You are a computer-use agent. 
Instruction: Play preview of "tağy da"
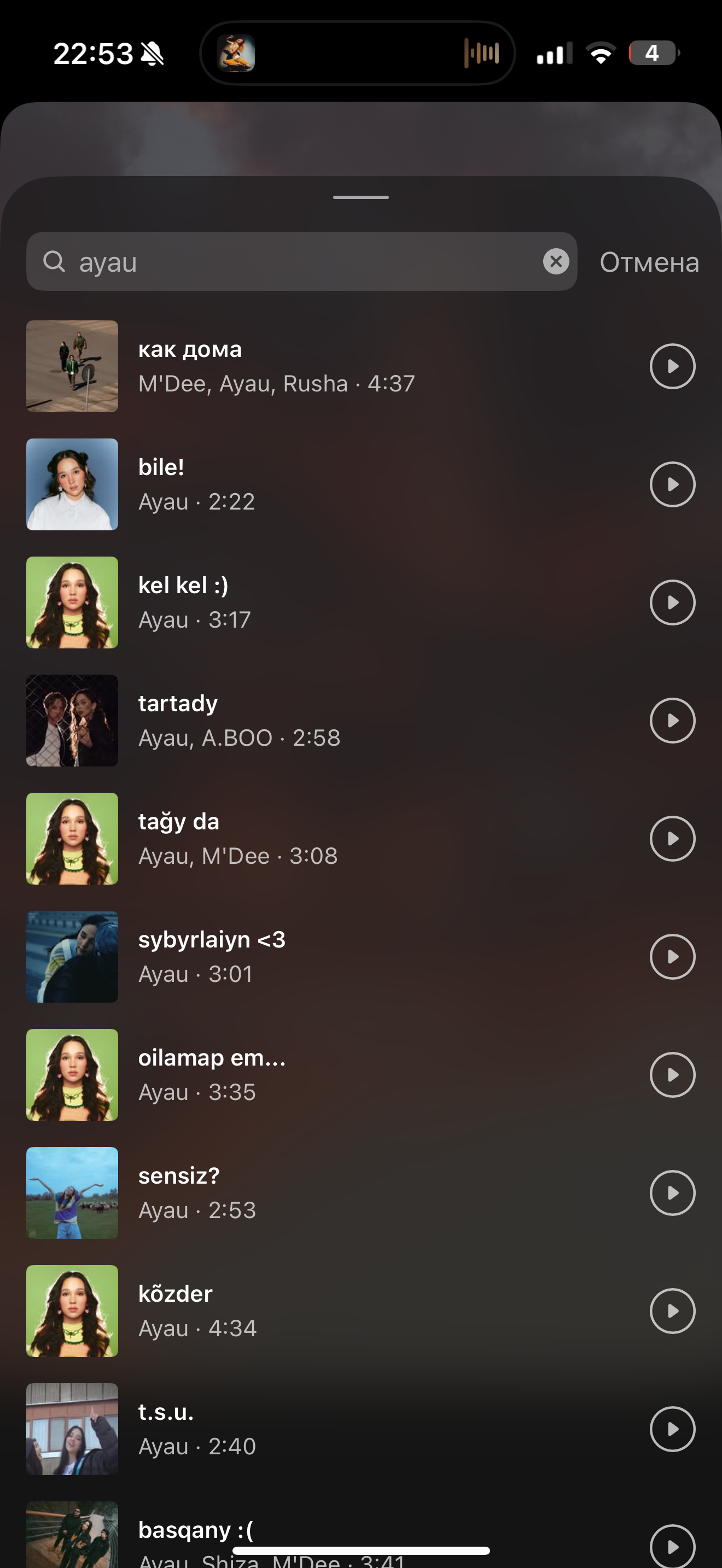[672, 839]
